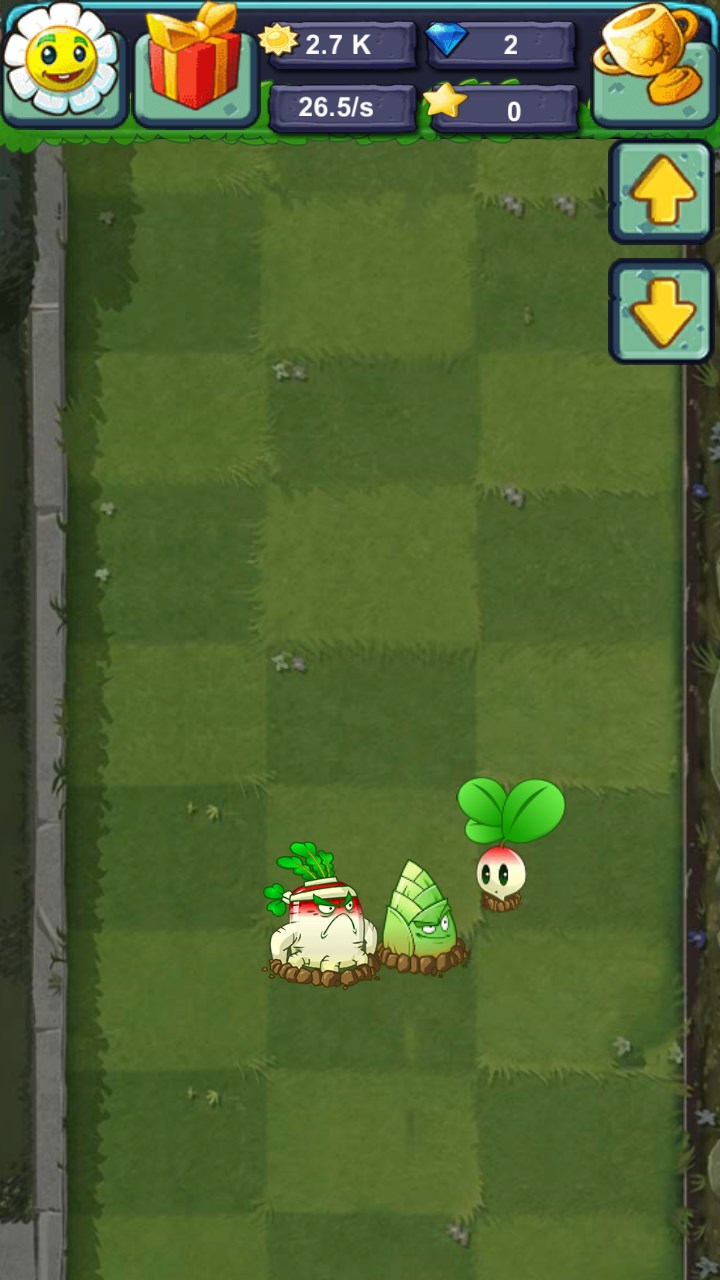Tap the yellow down arrow button
The height and width of the screenshot is (1280, 720).
661,311
